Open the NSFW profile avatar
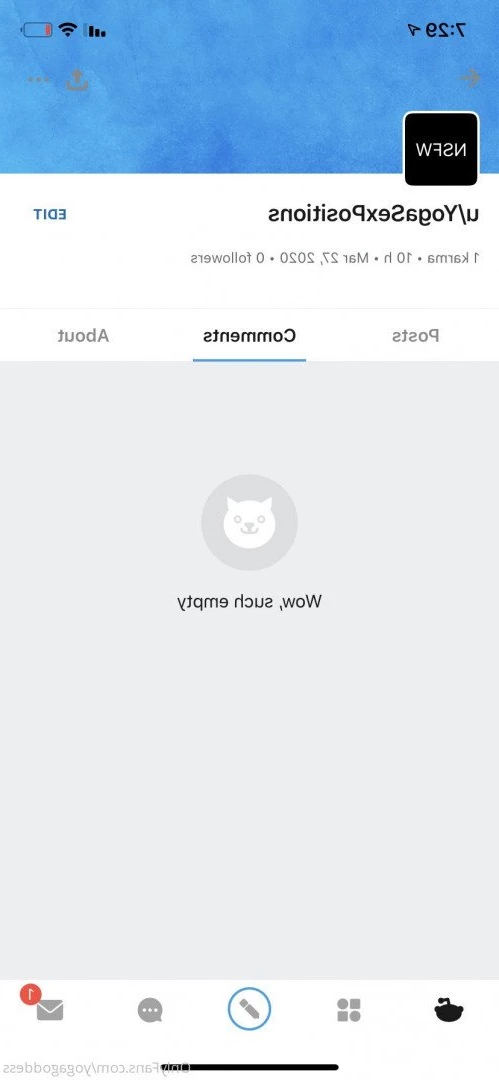This screenshot has height=1080, width=499. (x=441, y=149)
